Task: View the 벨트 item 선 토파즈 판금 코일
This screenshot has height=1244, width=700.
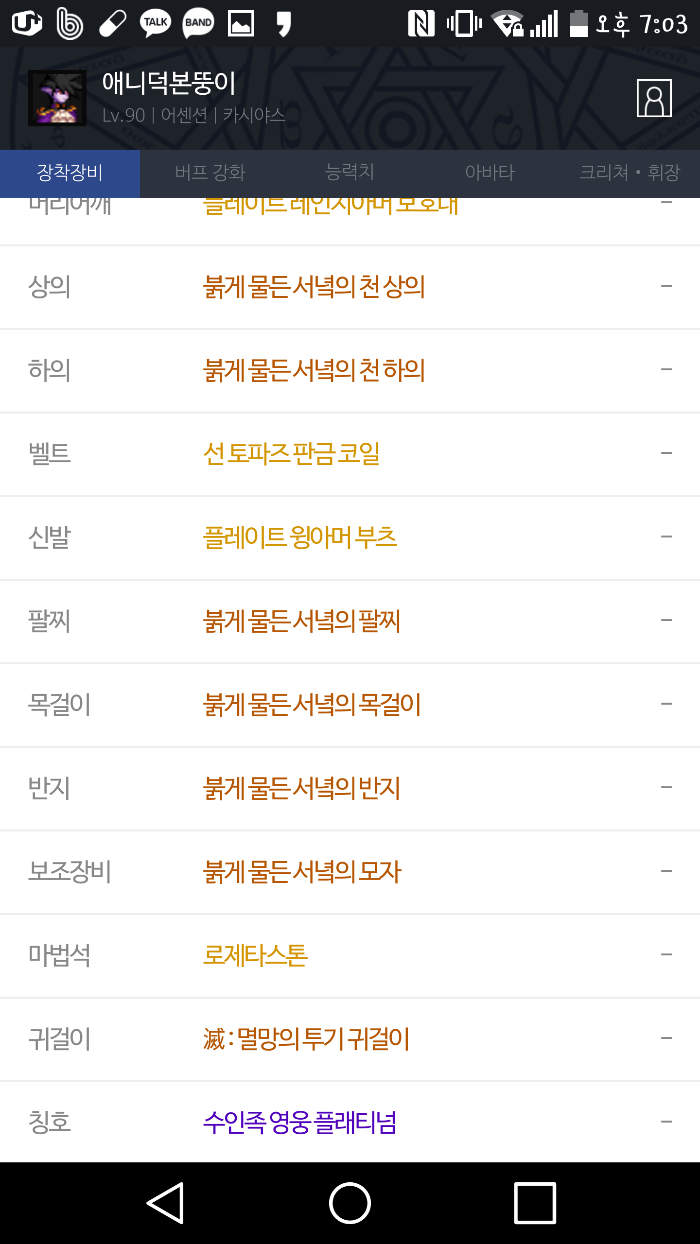Action: coord(291,454)
